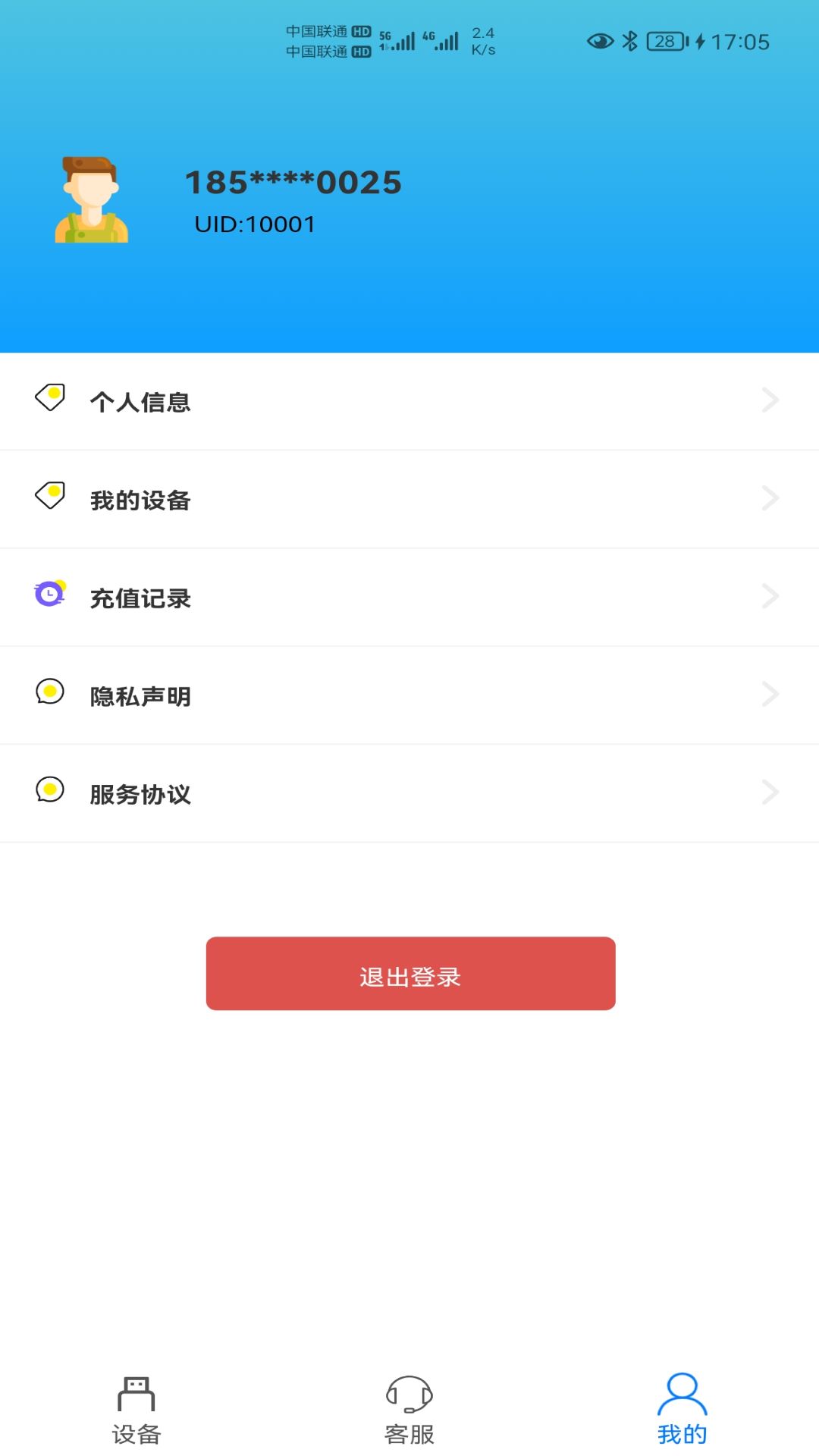Click the tag icon next to 我的设备
Image resolution: width=819 pixels, height=1456 pixels.
(49, 498)
